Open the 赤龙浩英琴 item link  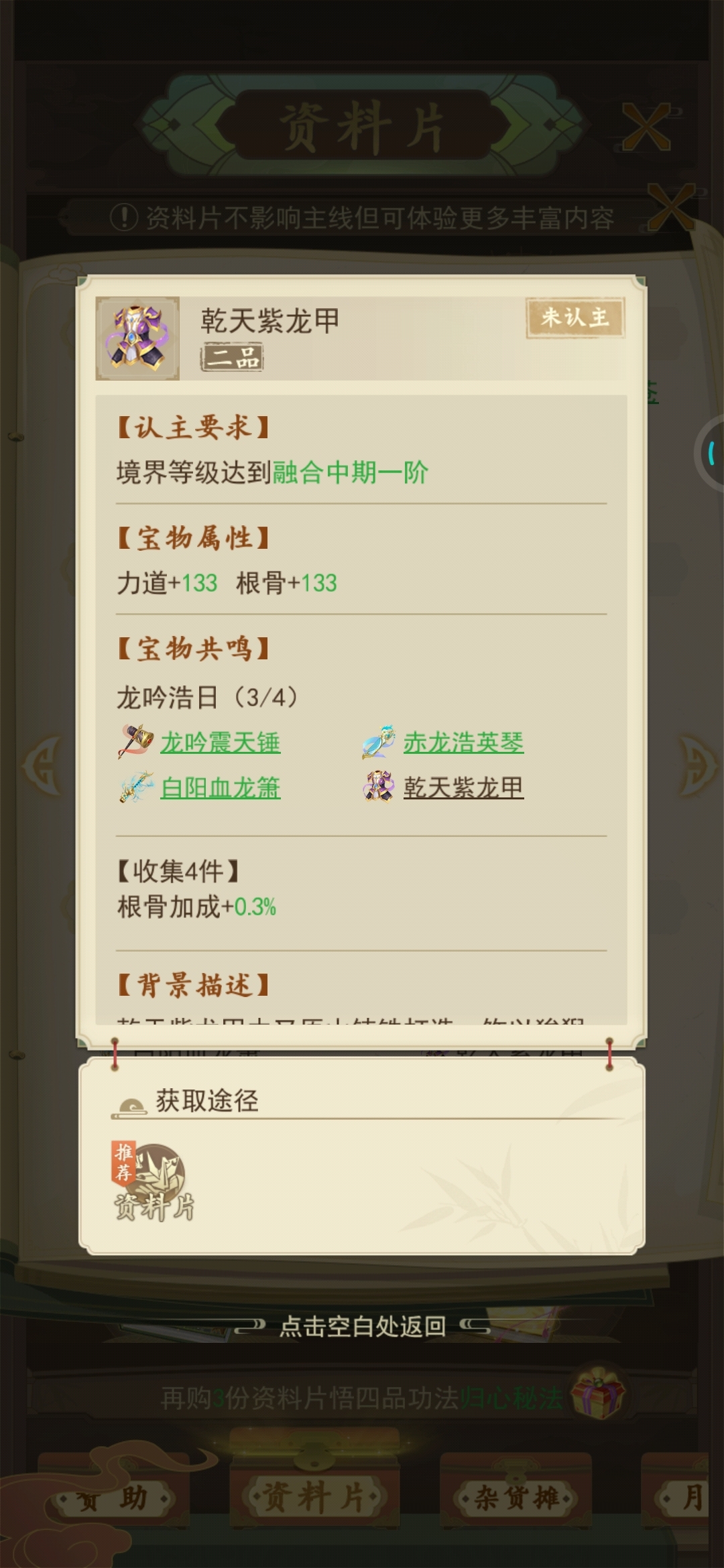(x=463, y=742)
